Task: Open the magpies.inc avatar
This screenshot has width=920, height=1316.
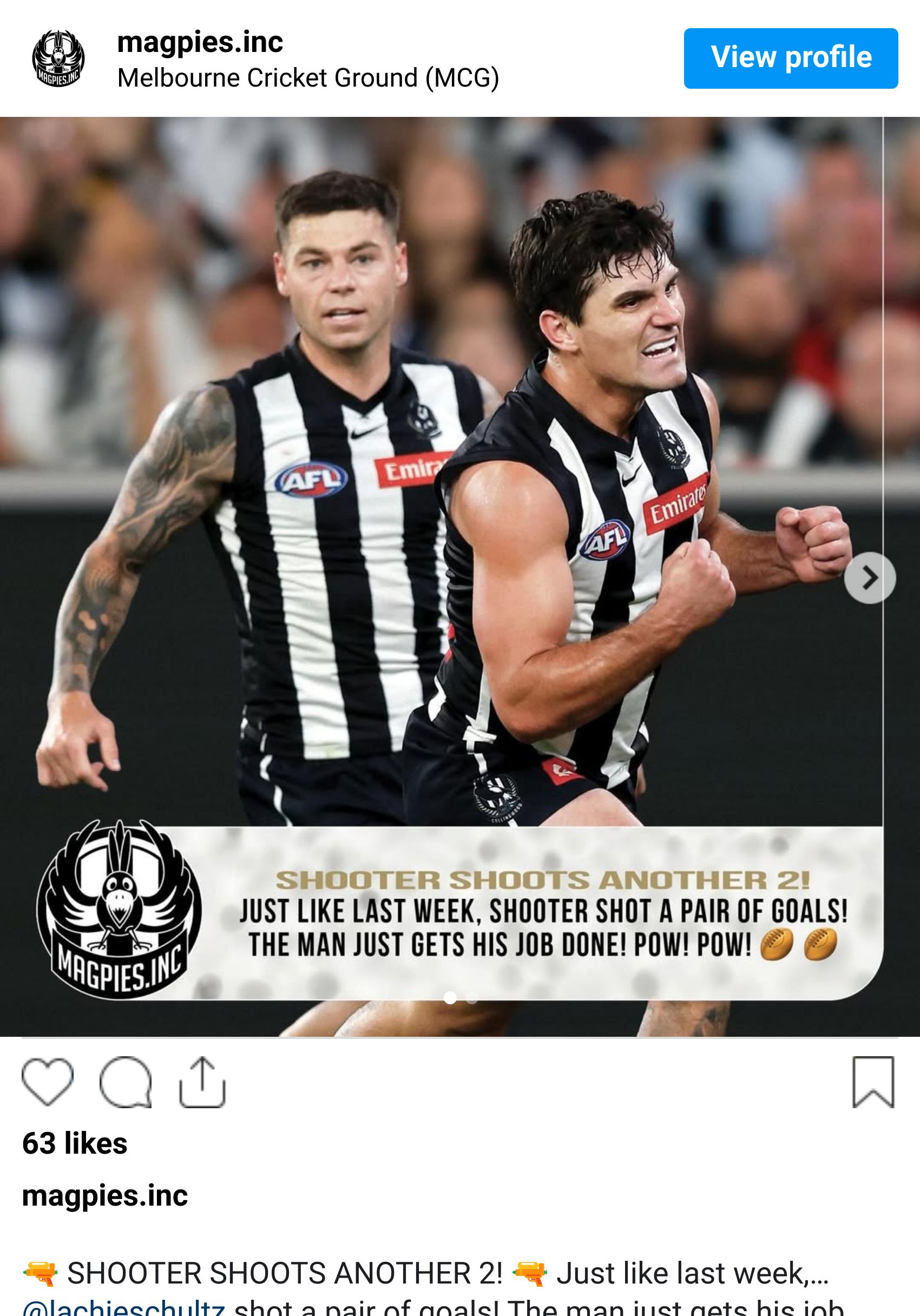Action: (58, 58)
